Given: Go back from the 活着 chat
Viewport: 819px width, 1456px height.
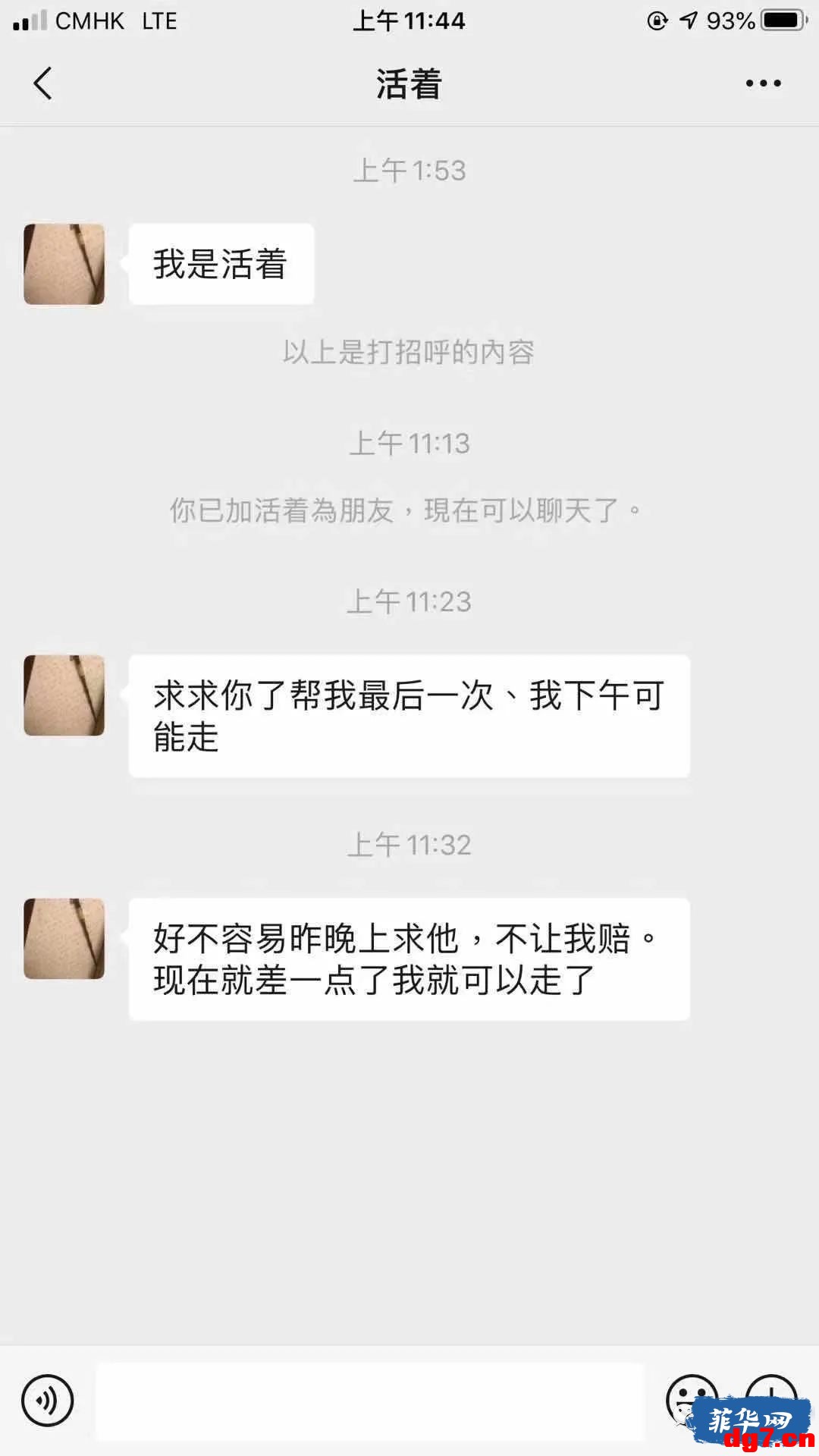Looking at the screenshot, I should [43, 83].
